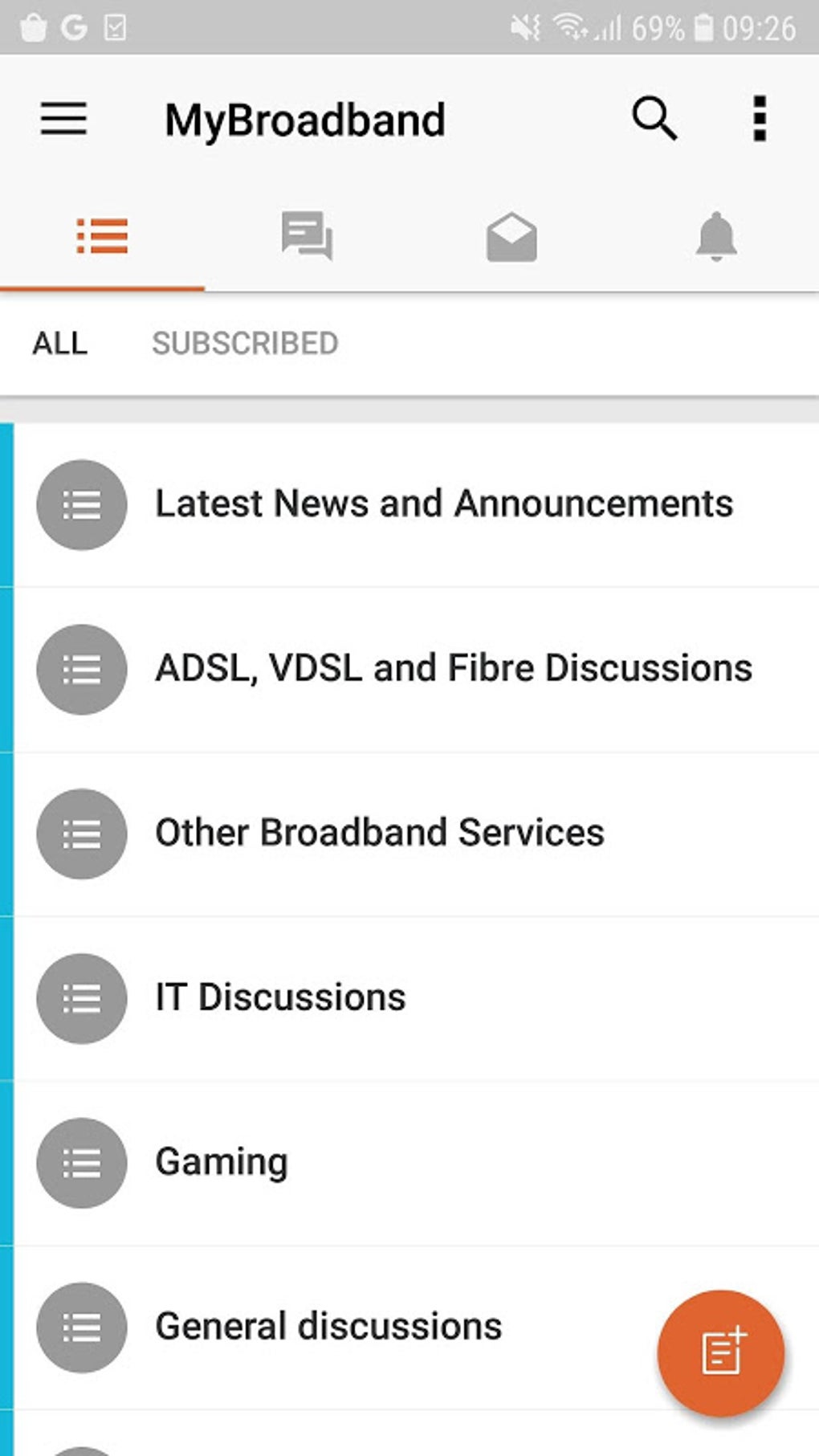Screen dimensions: 819x1456
Task: Switch to the SUBSCRIBED tab
Action: (246, 344)
